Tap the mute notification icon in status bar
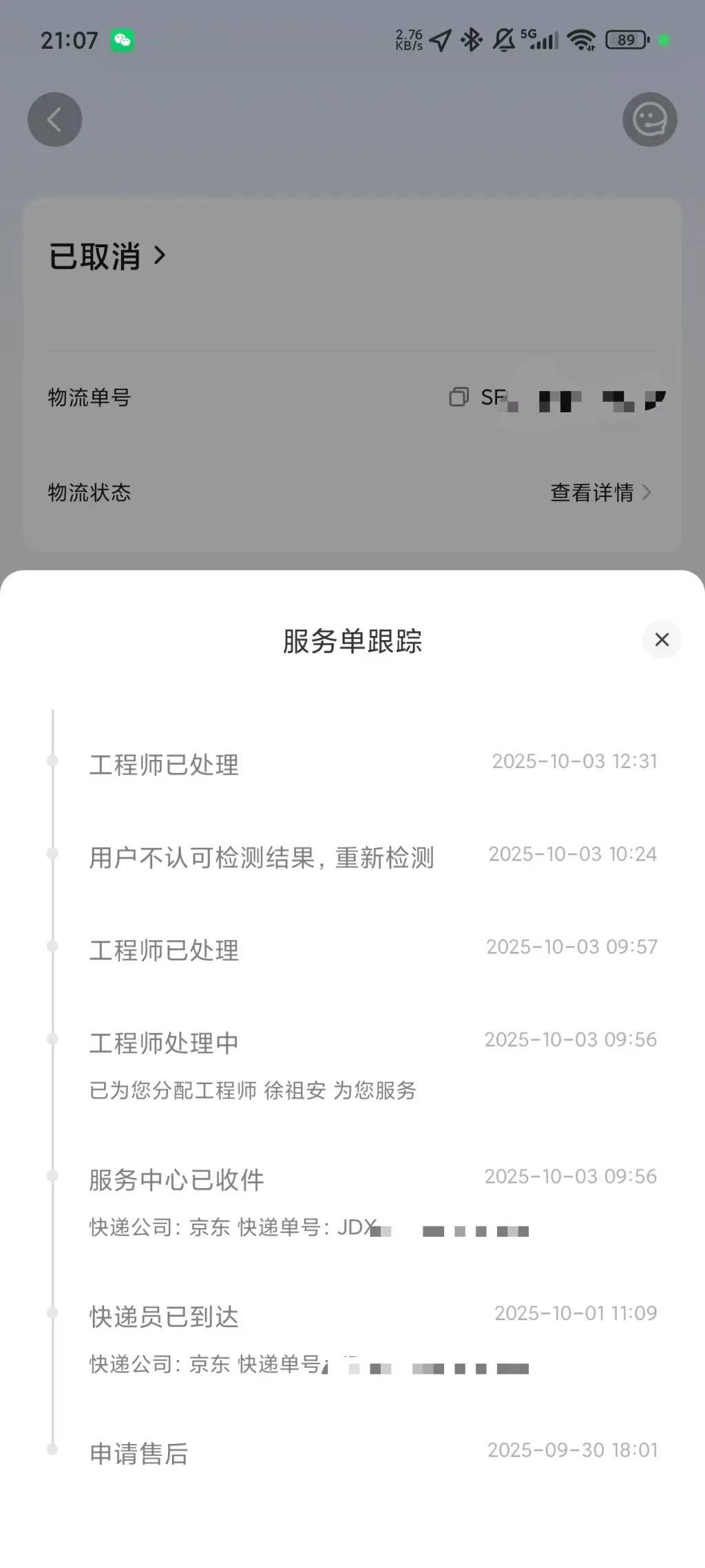Screen dimensions: 705x1568 tap(502, 40)
